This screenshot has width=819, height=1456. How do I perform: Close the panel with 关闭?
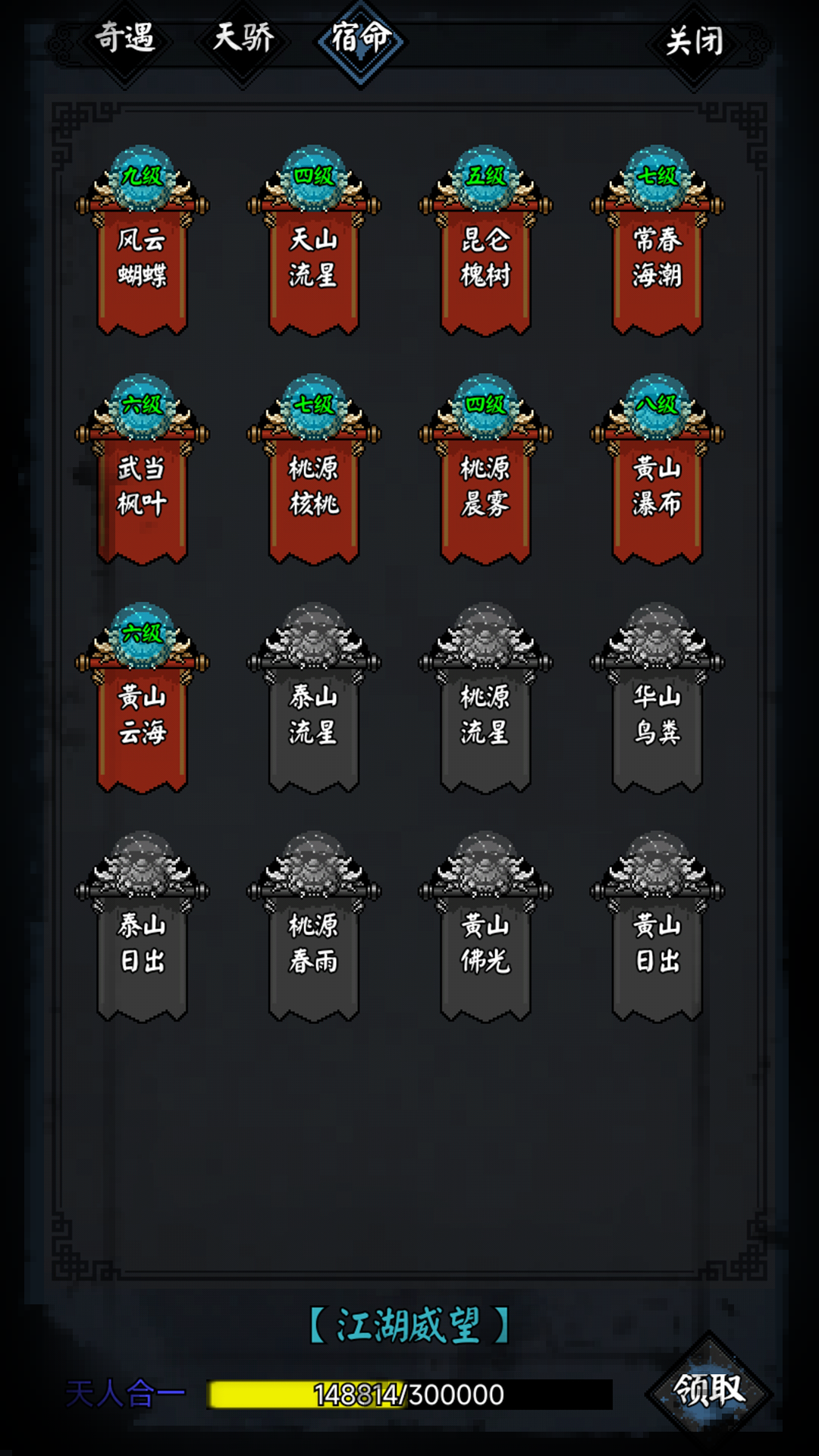click(x=694, y=42)
